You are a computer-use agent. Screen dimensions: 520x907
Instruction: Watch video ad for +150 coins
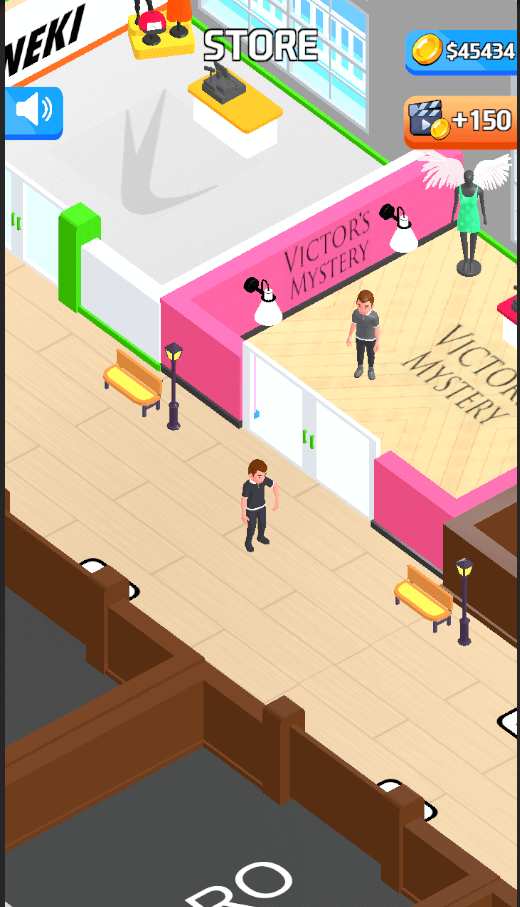click(x=461, y=122)
